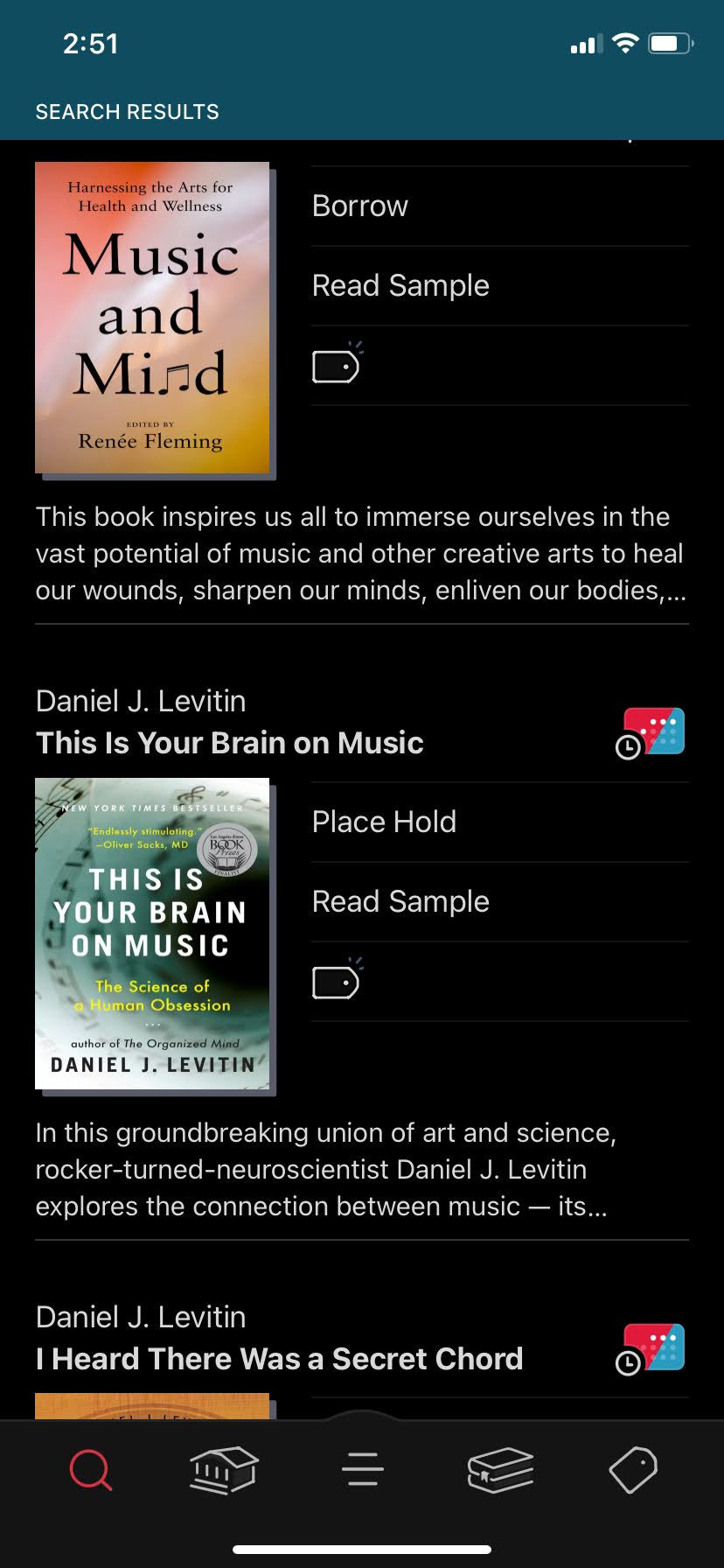Read a sample of Music and Mind
This screenshot has height=1568, width=724.
(500, 286)
